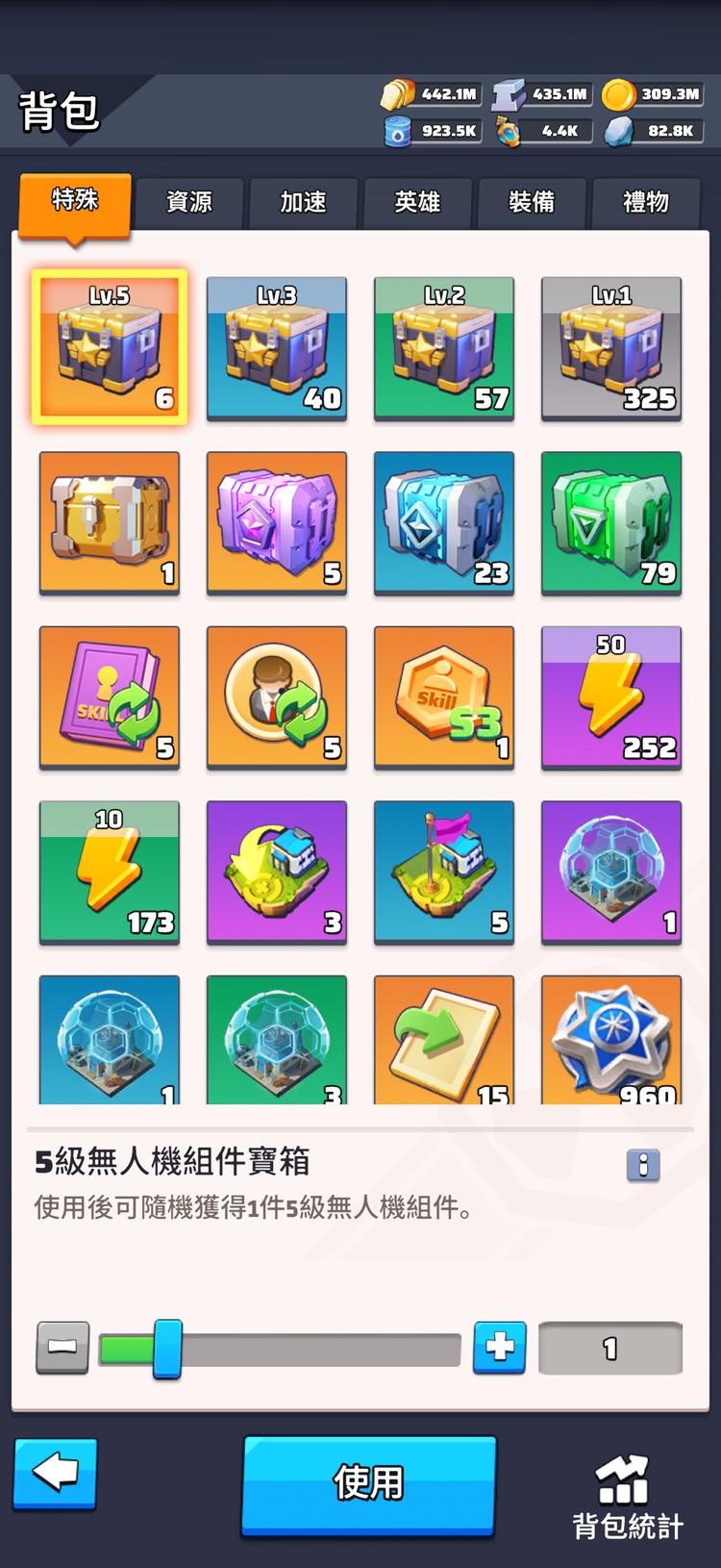This screenshot has width=721, height=1568.
Task: Switch to the 加速 tab
Action: click(303, 202)
